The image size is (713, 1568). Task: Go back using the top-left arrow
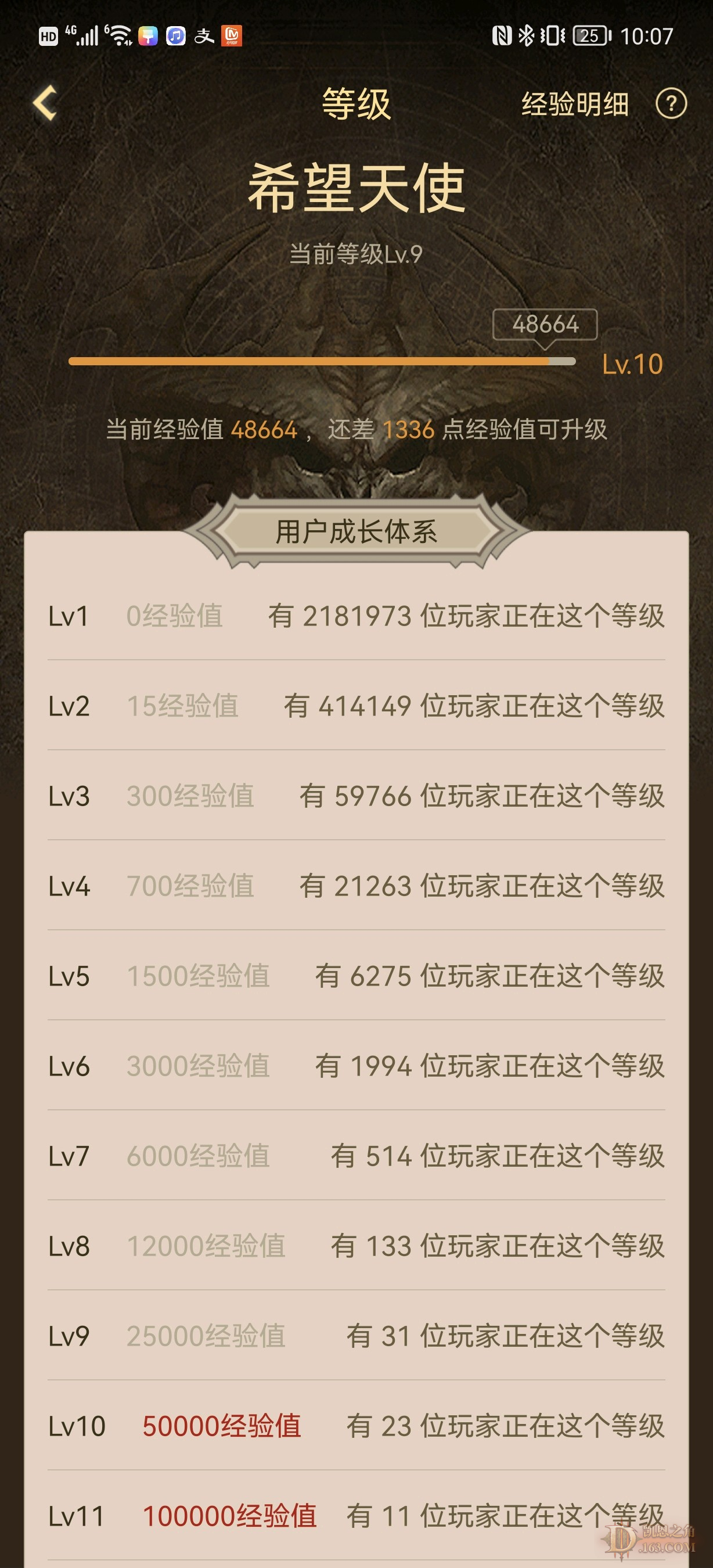tap(46, 102)
